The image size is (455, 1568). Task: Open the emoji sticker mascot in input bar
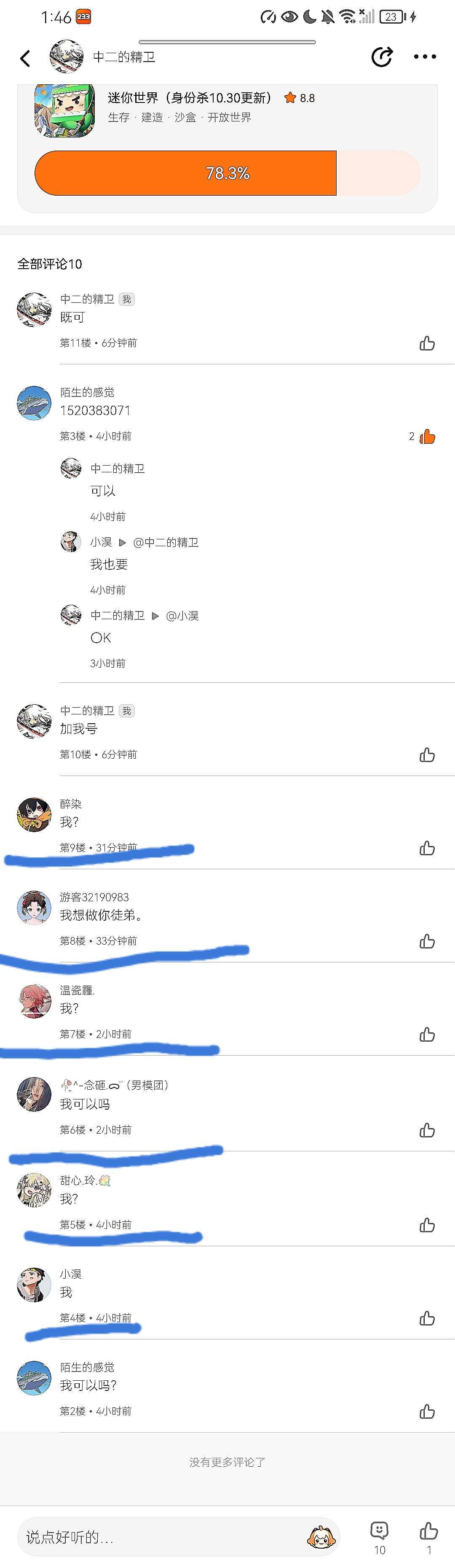pos(318,1537)
